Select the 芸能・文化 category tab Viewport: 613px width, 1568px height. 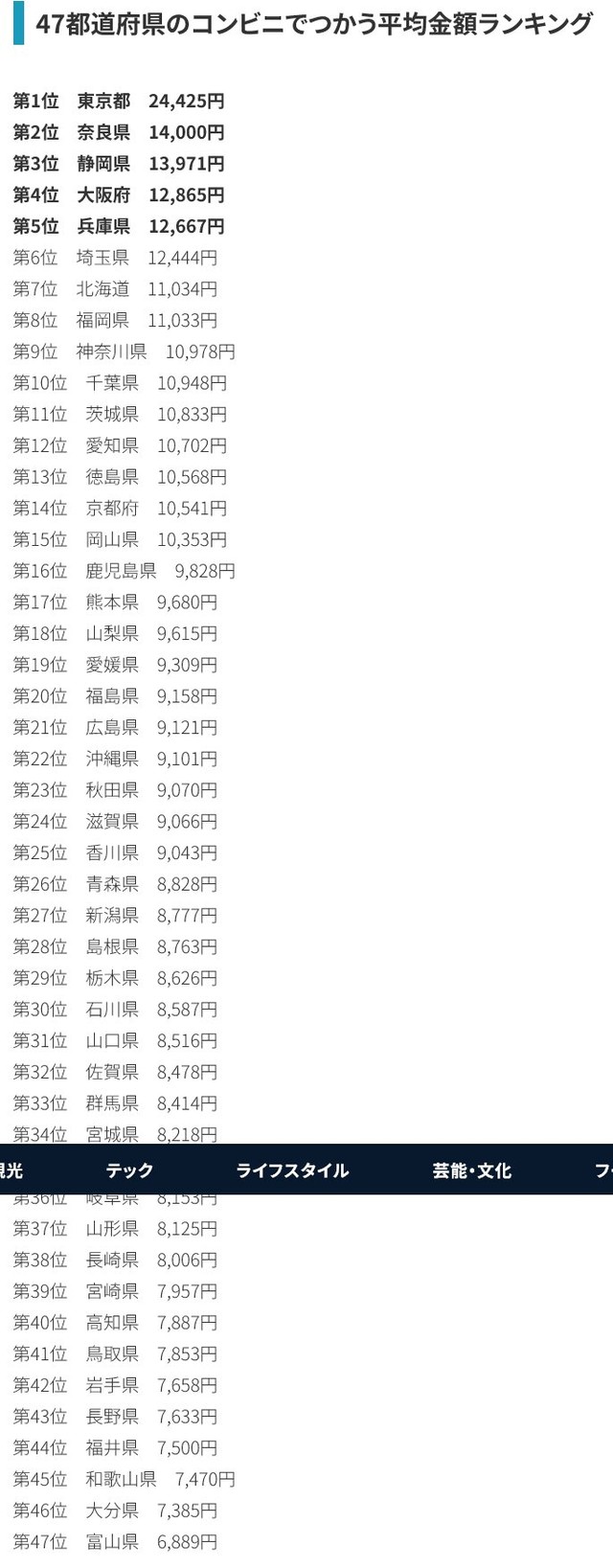pos(471,1170)
